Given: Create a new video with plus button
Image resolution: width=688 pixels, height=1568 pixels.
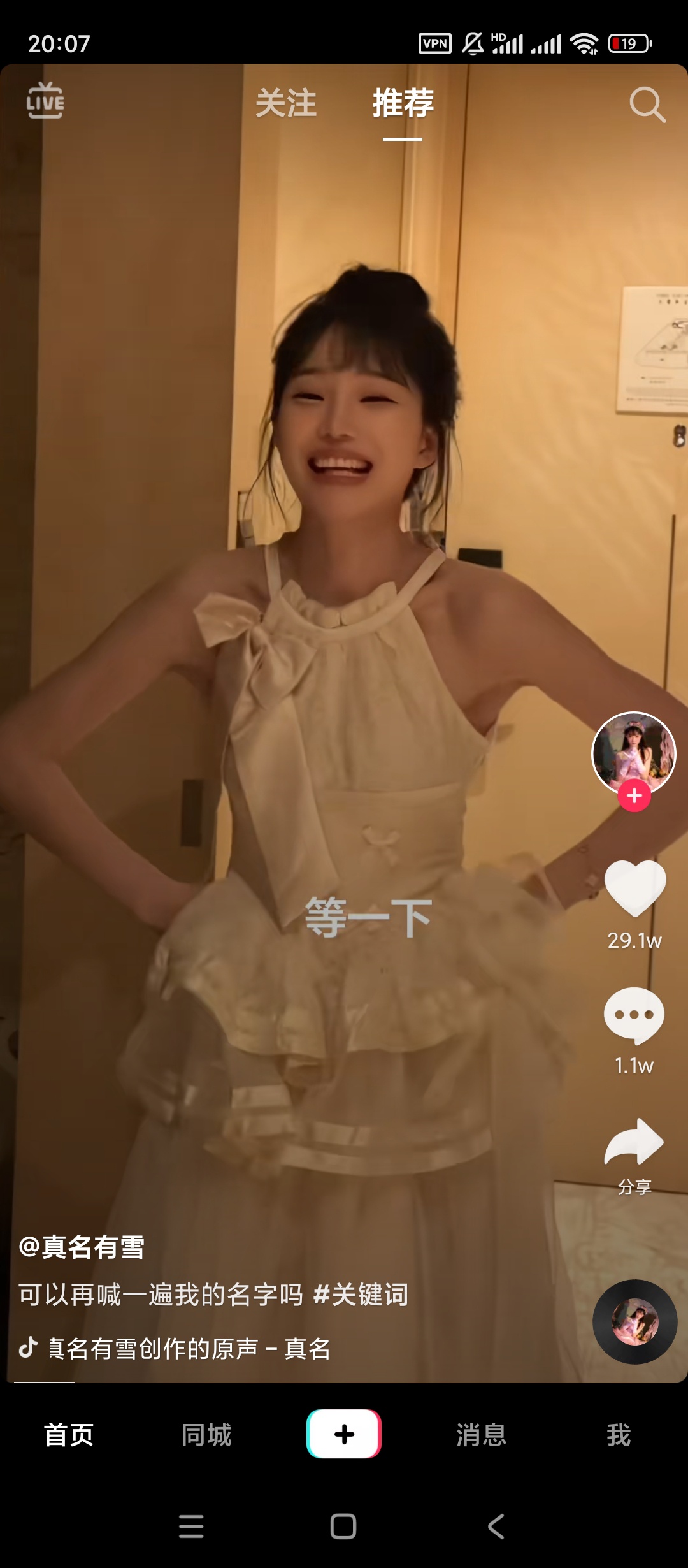Looking at the screenshot, I should [344, 1434].
